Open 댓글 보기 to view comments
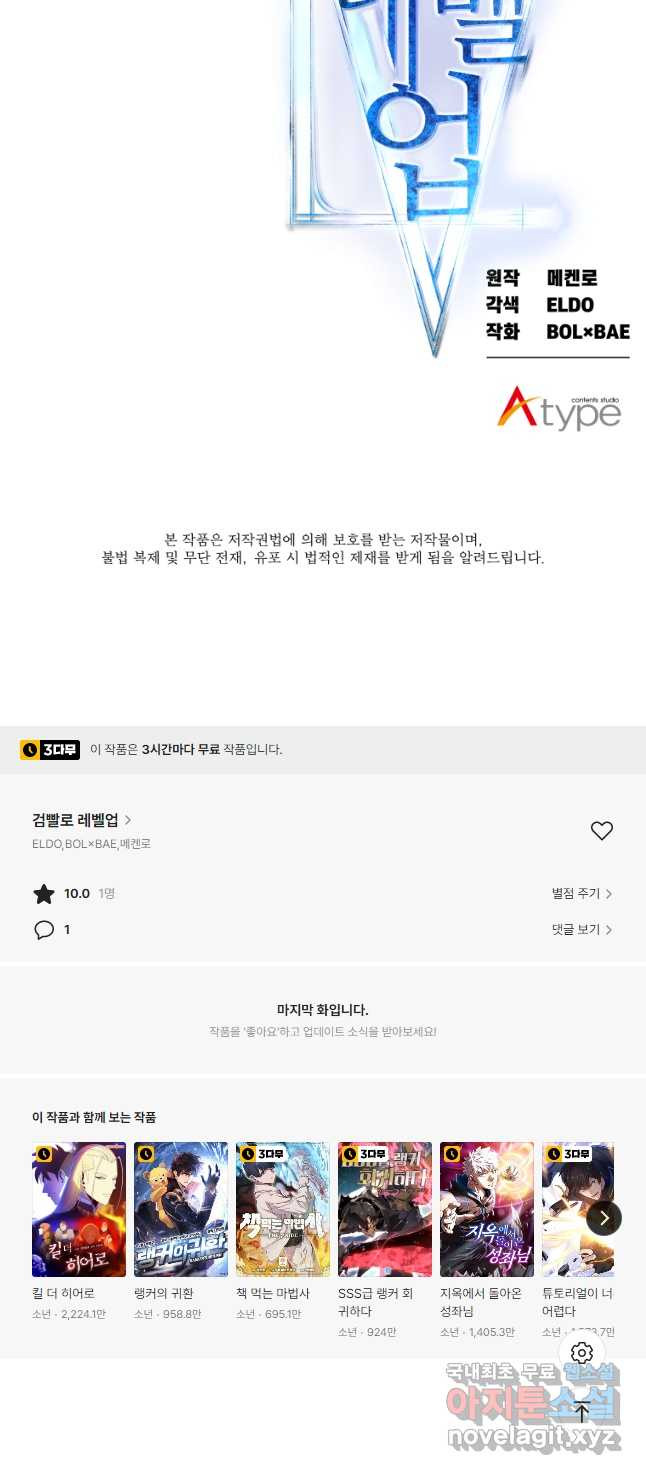Image resolution: width=646 pixels, height=1475 pixels. point(581,930)
